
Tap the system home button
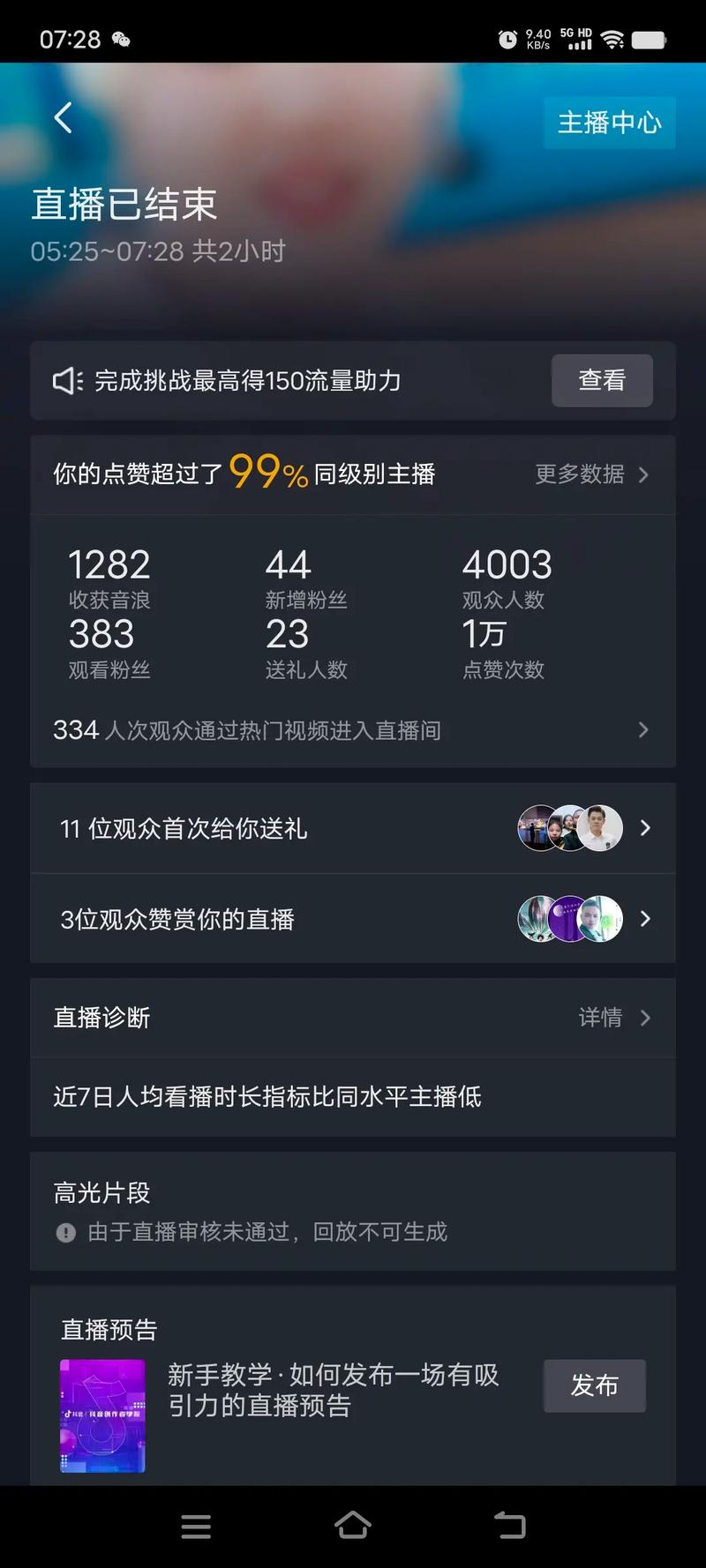[x=352, y=1525]
